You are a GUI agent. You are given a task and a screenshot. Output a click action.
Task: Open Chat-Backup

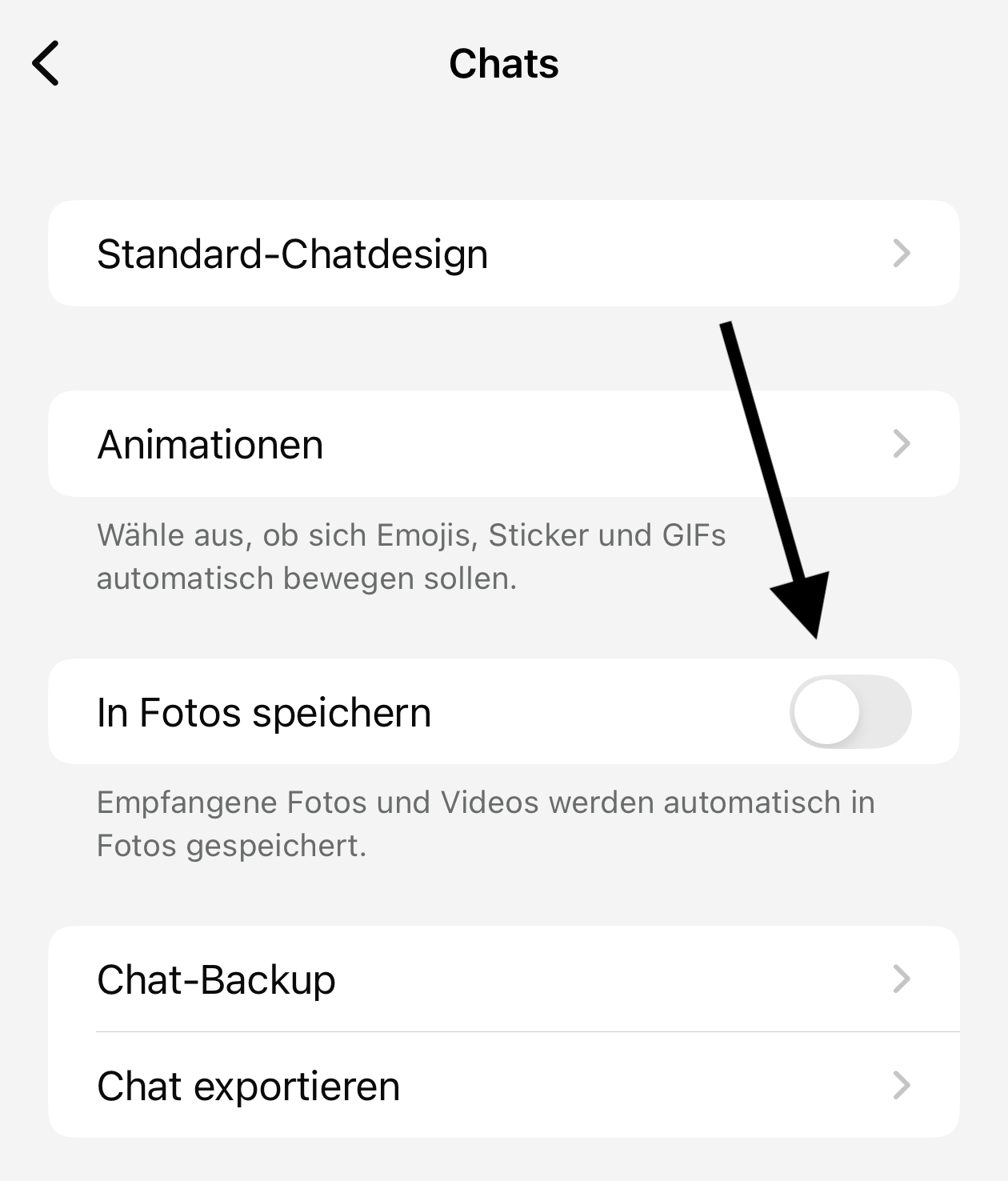[504, 979]
